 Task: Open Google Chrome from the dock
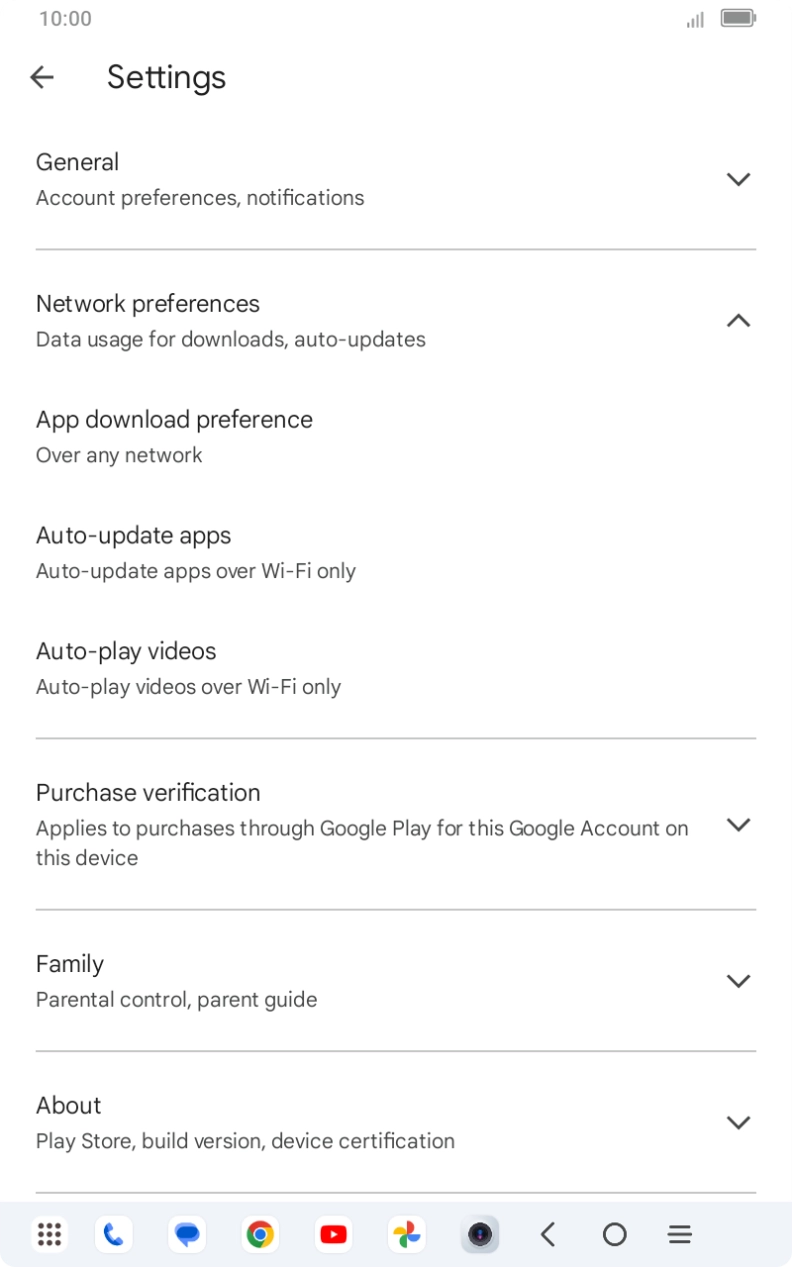(259, 1234)
